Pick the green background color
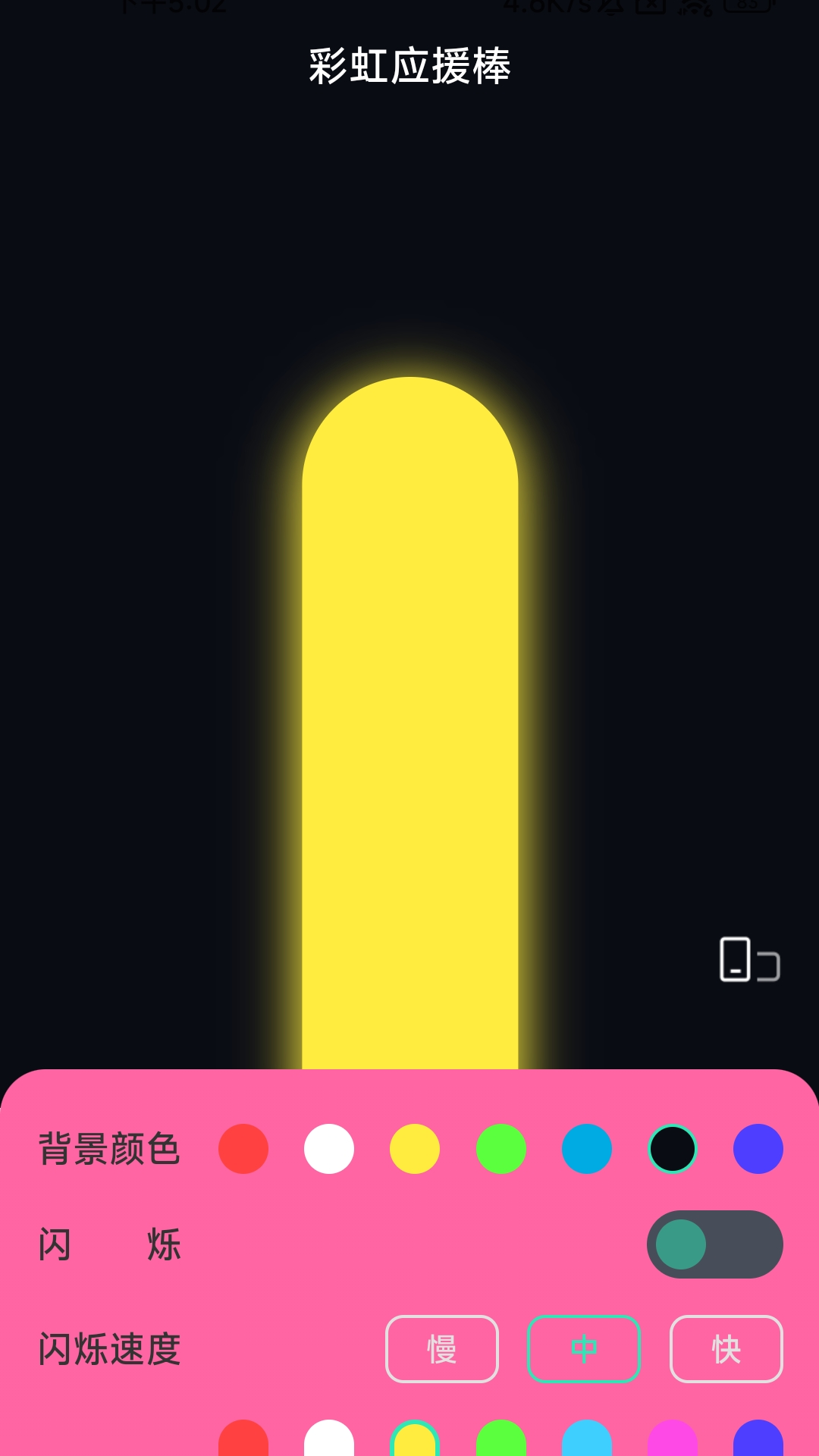The image size is (819, 1456). 501,1149
